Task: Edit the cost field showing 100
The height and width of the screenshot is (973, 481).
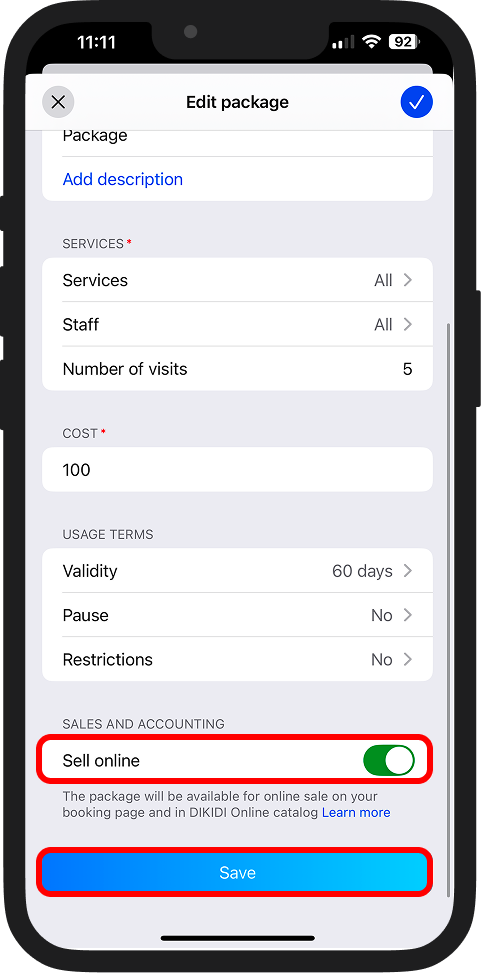Action: pos(237,470)
